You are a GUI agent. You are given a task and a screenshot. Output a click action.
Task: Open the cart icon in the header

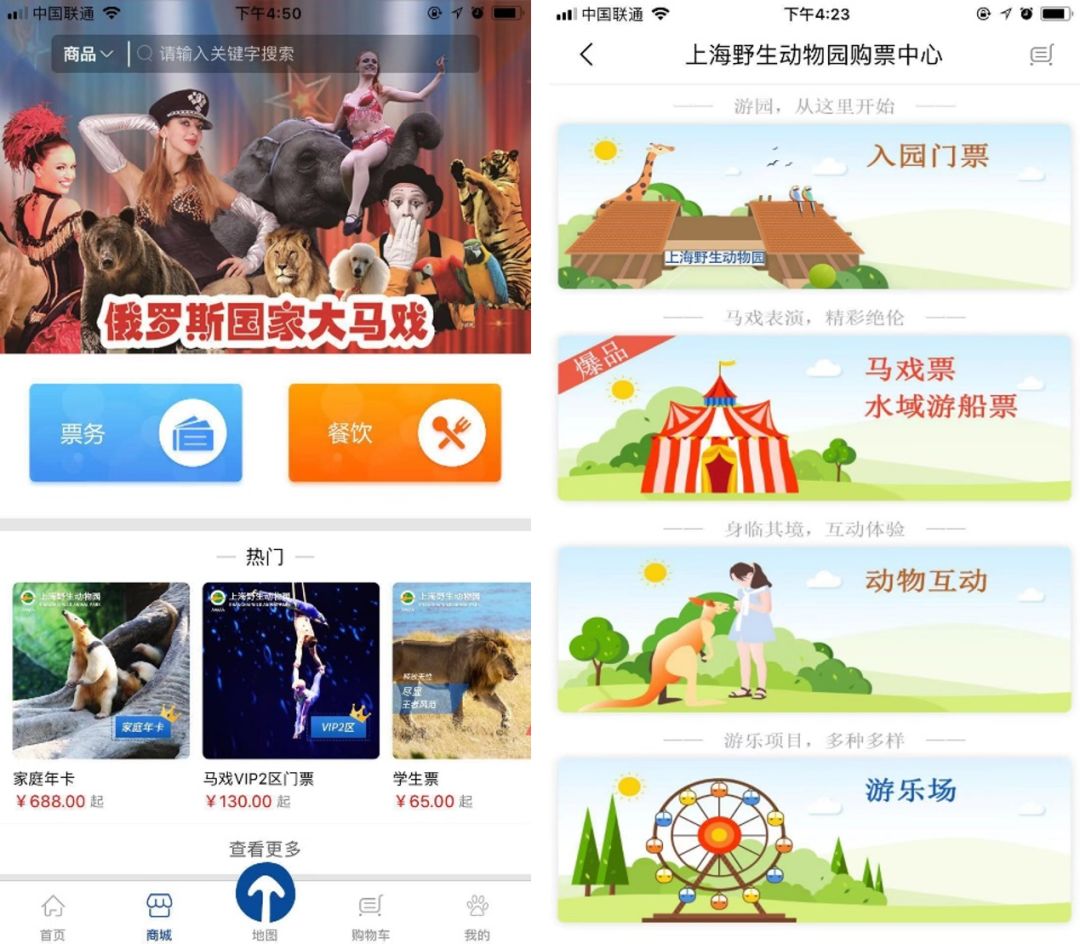1041,55
